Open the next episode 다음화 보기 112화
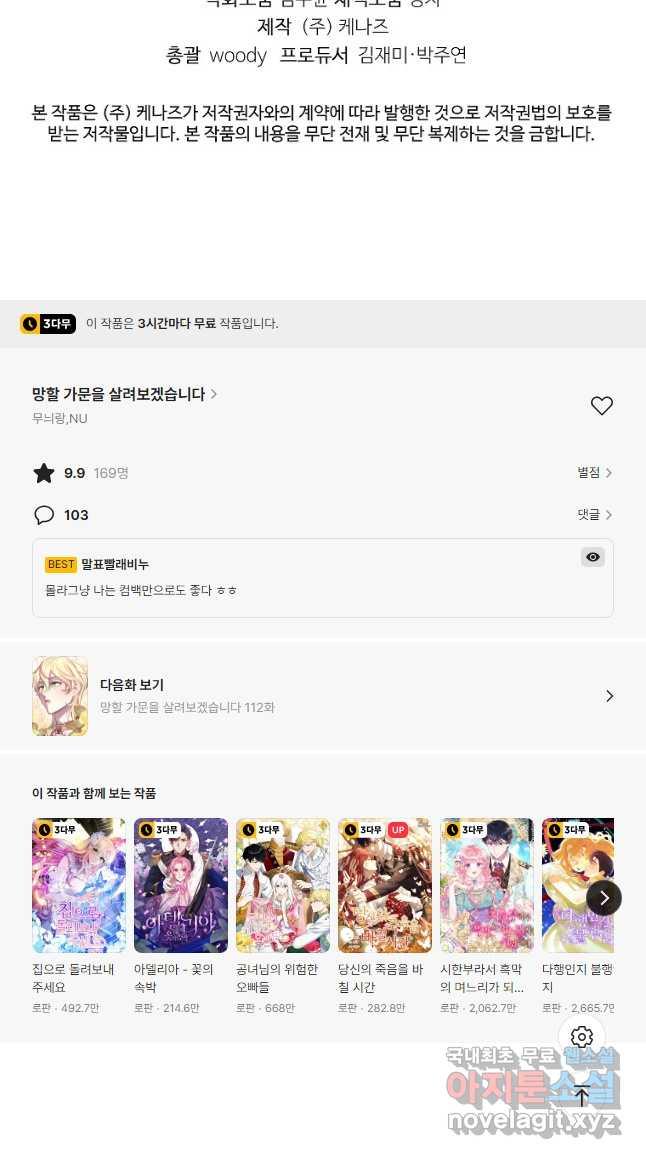Viewport: 646px width, 1159px height. (x=322, y=696)
